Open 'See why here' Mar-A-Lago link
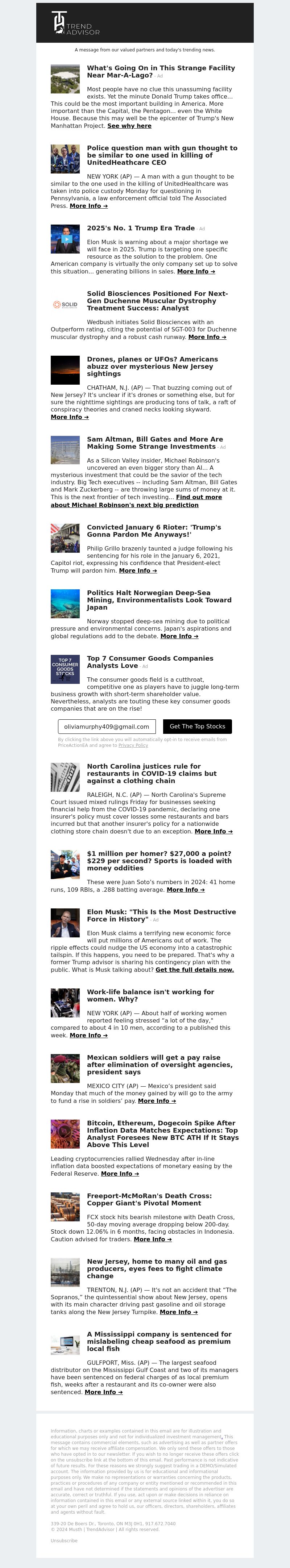The height and width of the screenshot is (1568, 290). [129, 126]
